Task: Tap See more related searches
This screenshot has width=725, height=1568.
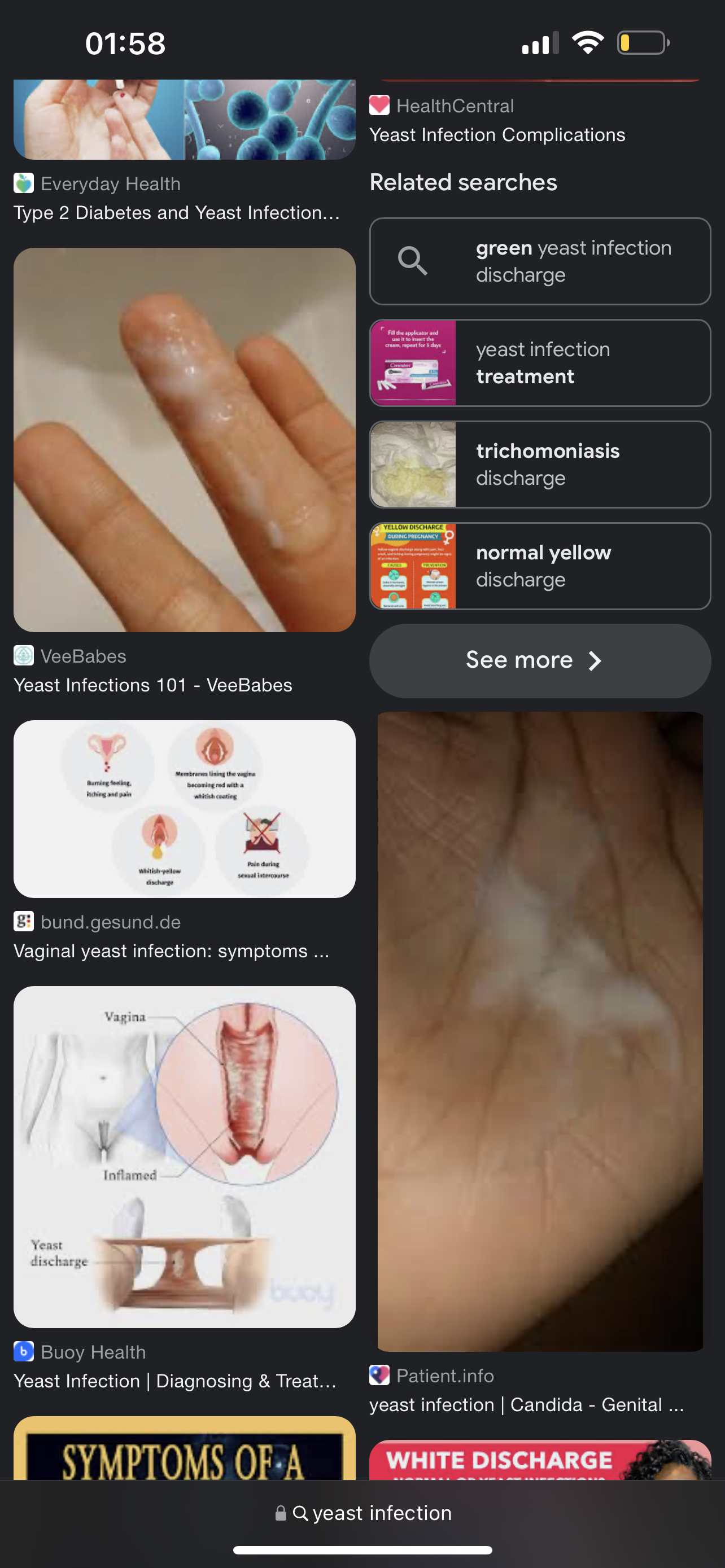Action: (x=539, y=660)
